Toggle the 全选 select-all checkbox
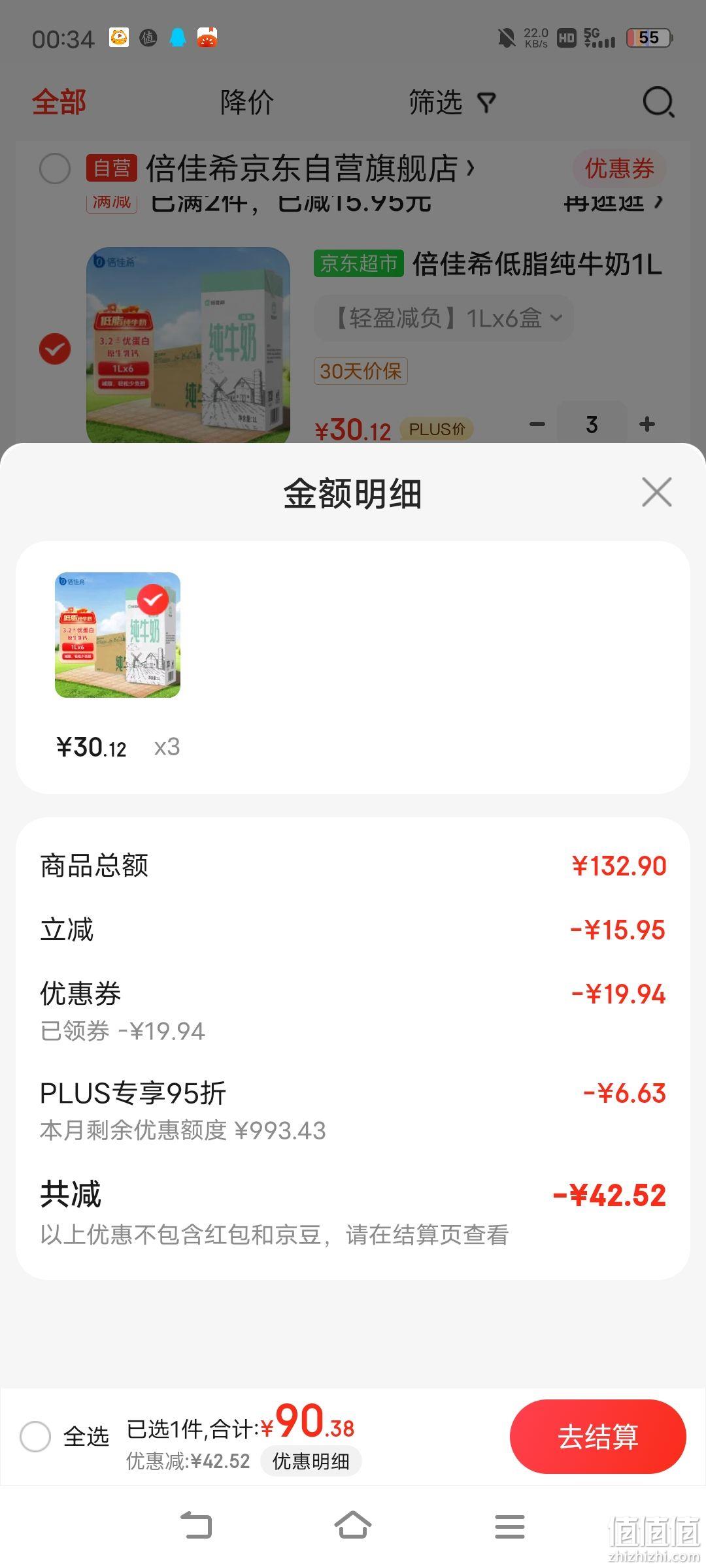This screenshot has height=1568, width=706. coord(35,1437)
